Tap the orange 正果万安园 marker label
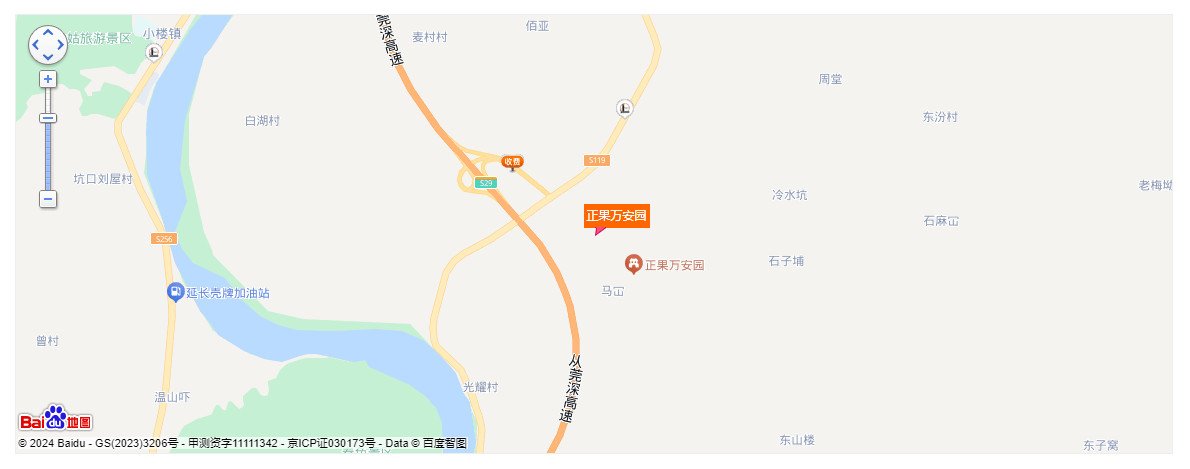This screenshot has height=469, width=1190. (617, 216)
